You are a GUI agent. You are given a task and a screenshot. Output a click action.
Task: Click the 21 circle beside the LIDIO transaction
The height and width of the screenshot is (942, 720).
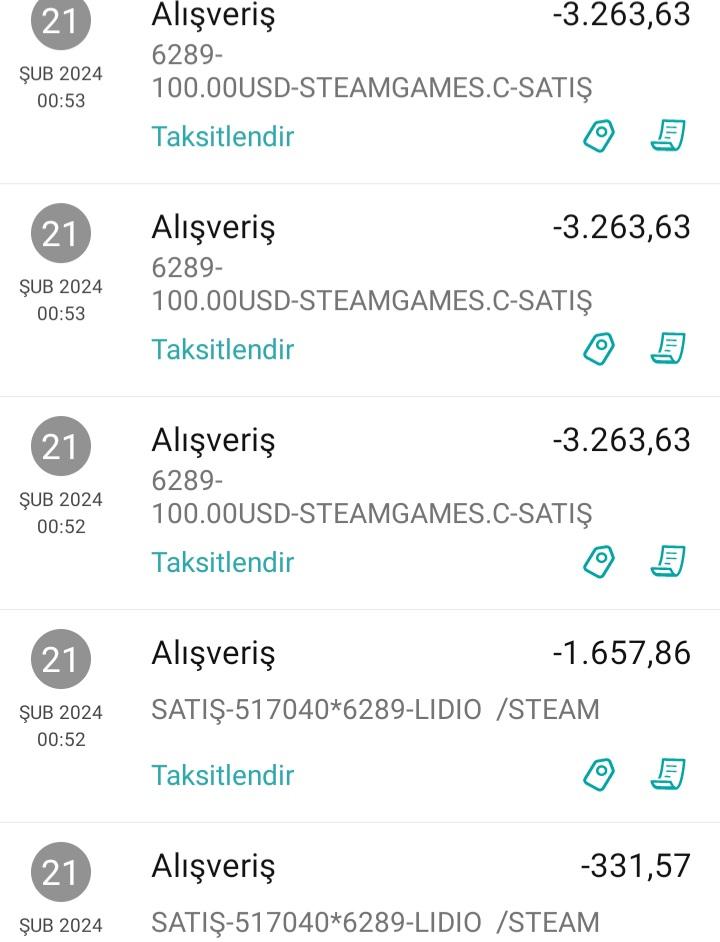(x=62, y=660)
